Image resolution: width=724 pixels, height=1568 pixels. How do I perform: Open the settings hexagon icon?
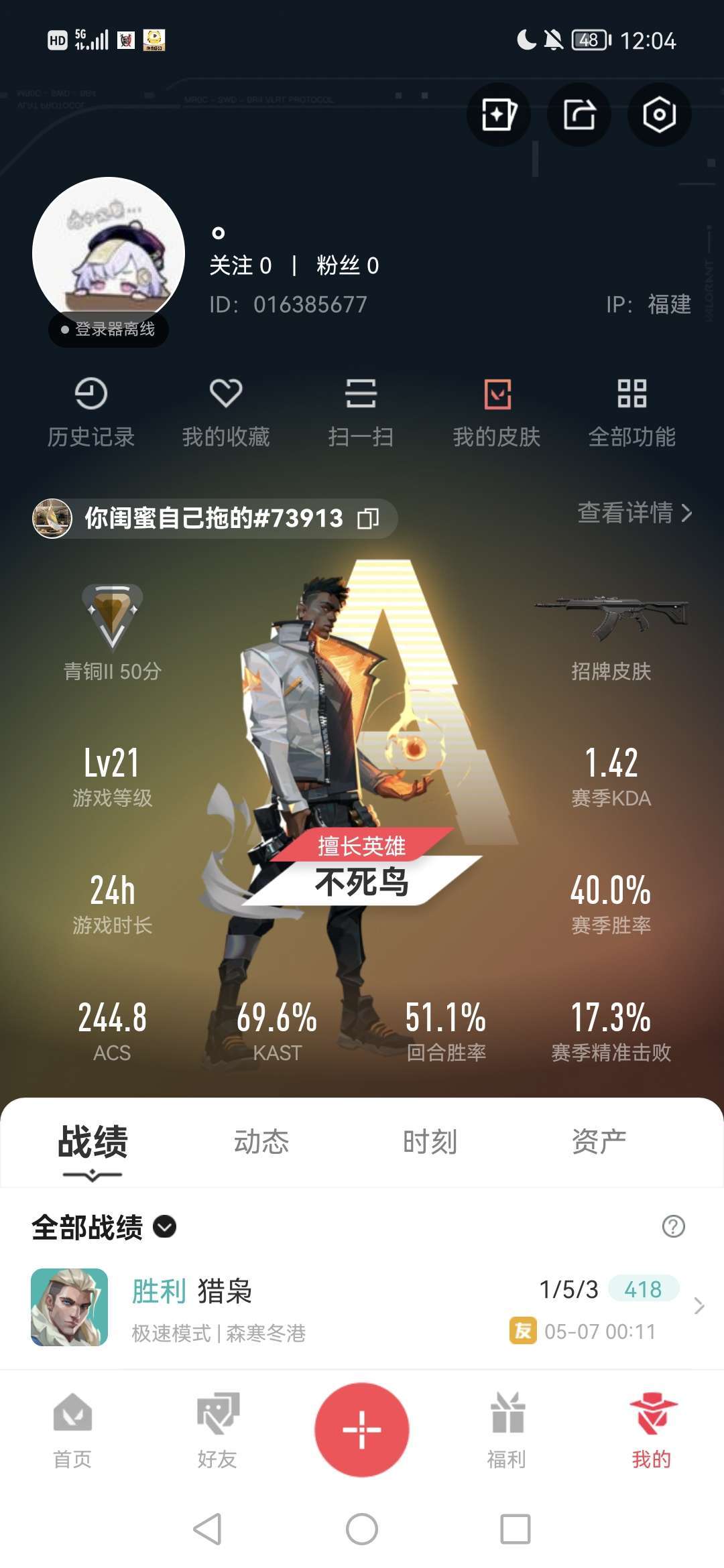pyautogui.click(x=659, y=115)
